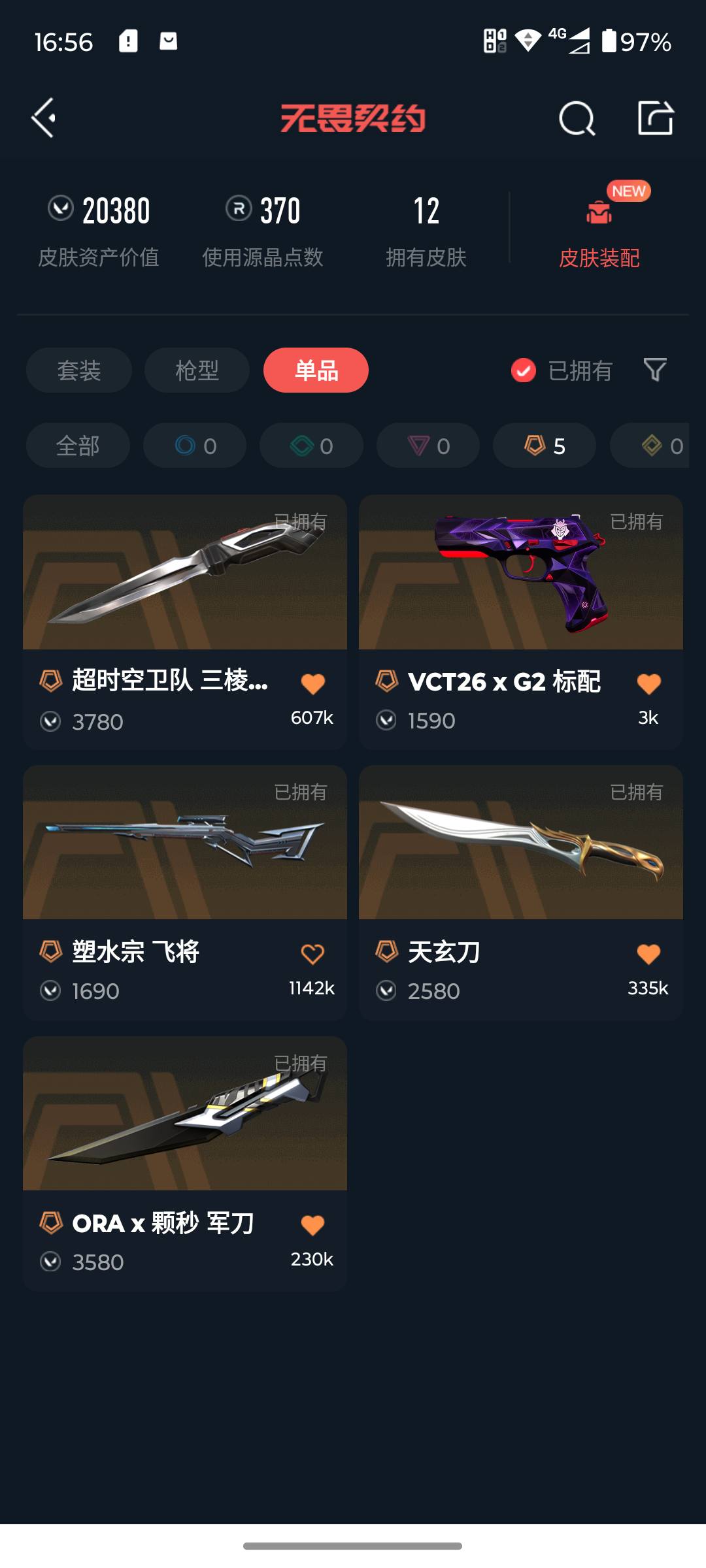Tap the back arrow at top left

click(43, 118)
